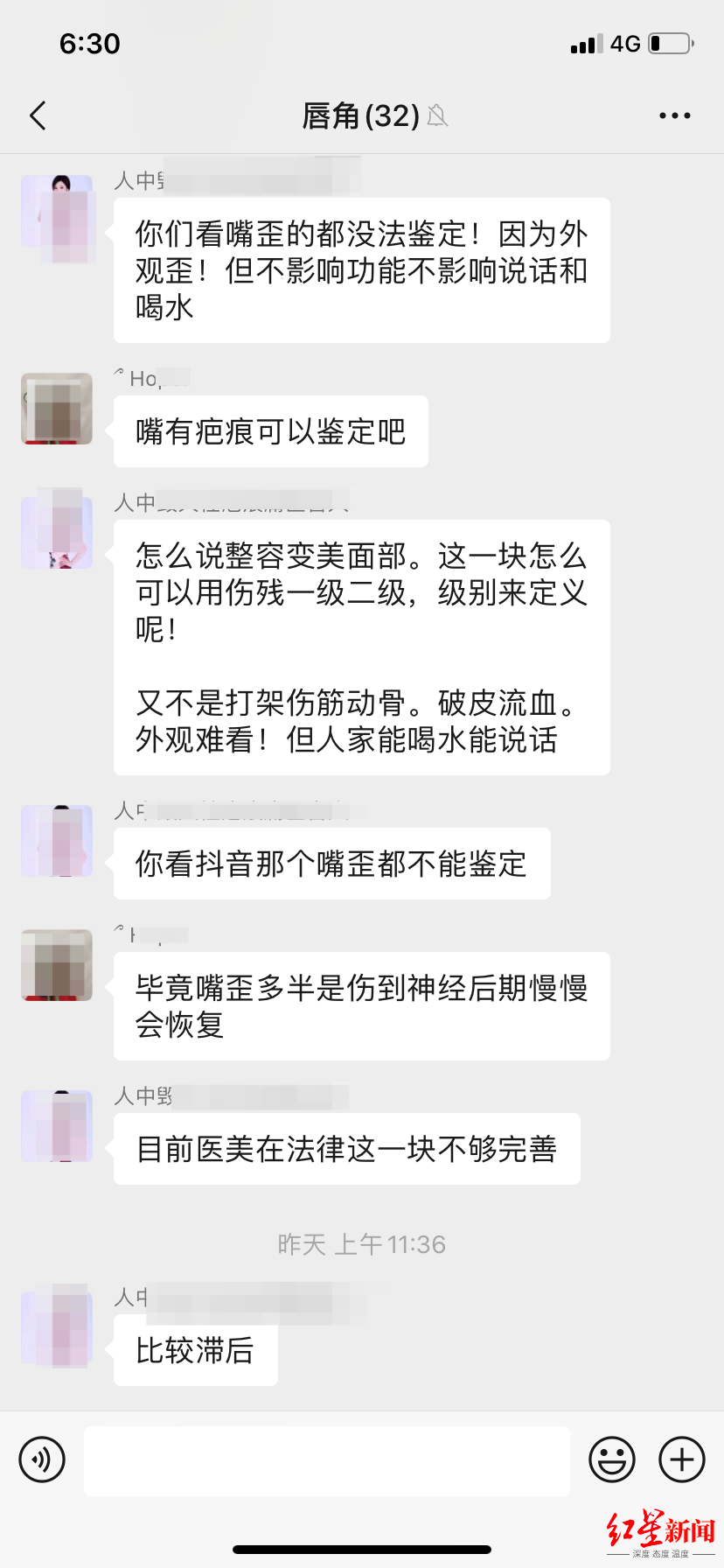Switch to voice message input
The image size is (724, 1568).
pos(42,1459)
